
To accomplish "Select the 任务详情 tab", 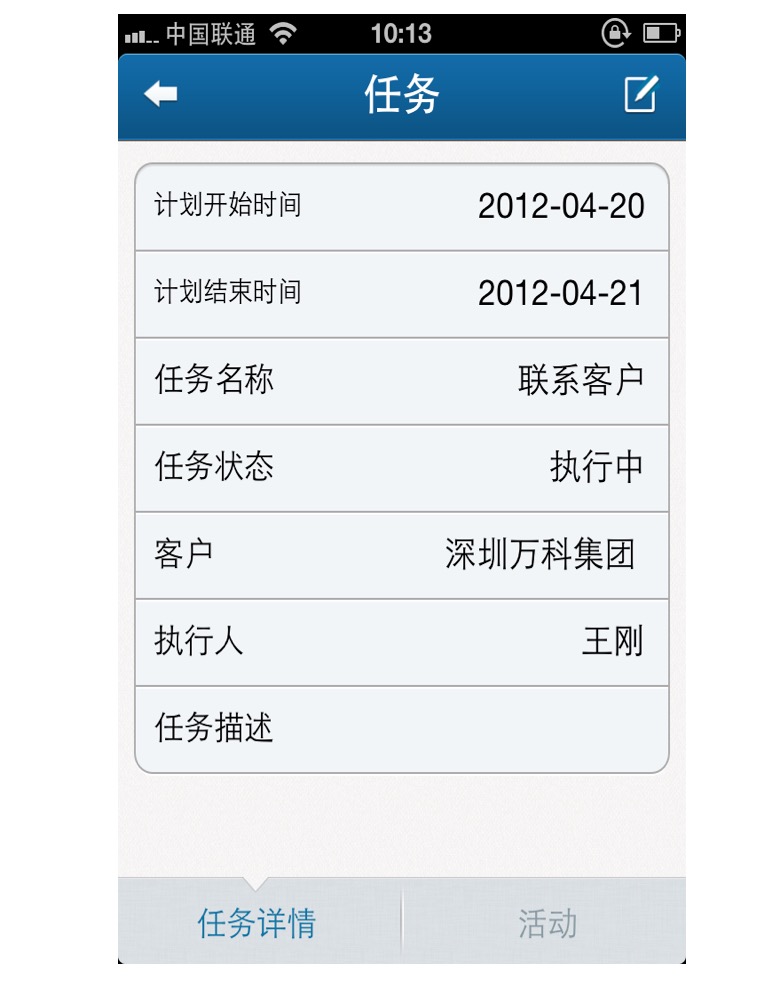I will tap(257, 923).
